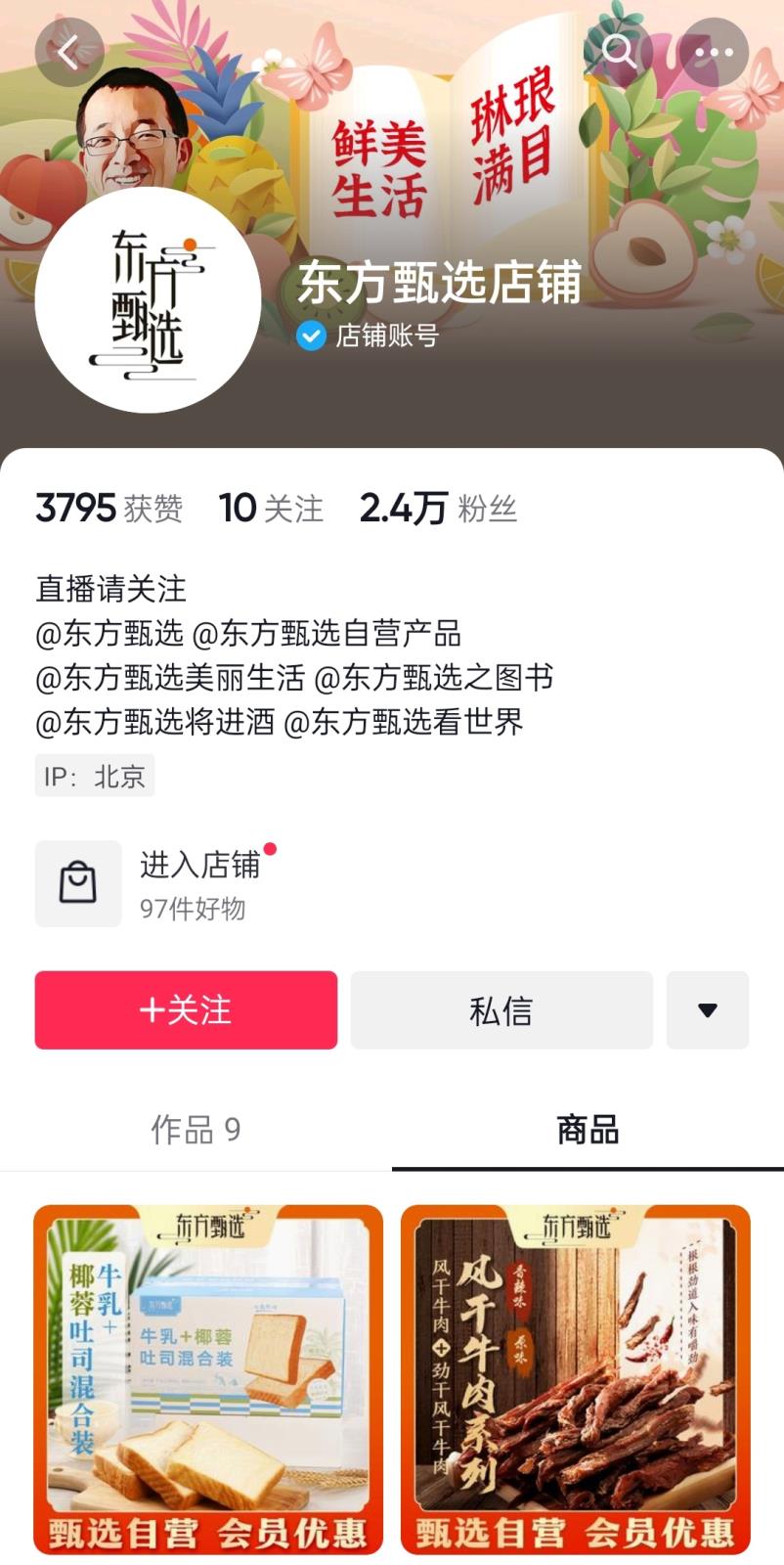Open the 牛乳+椰蓉吐司混合装 product card
This screenshot has width=784, height=1565.
coord(208,1379)
